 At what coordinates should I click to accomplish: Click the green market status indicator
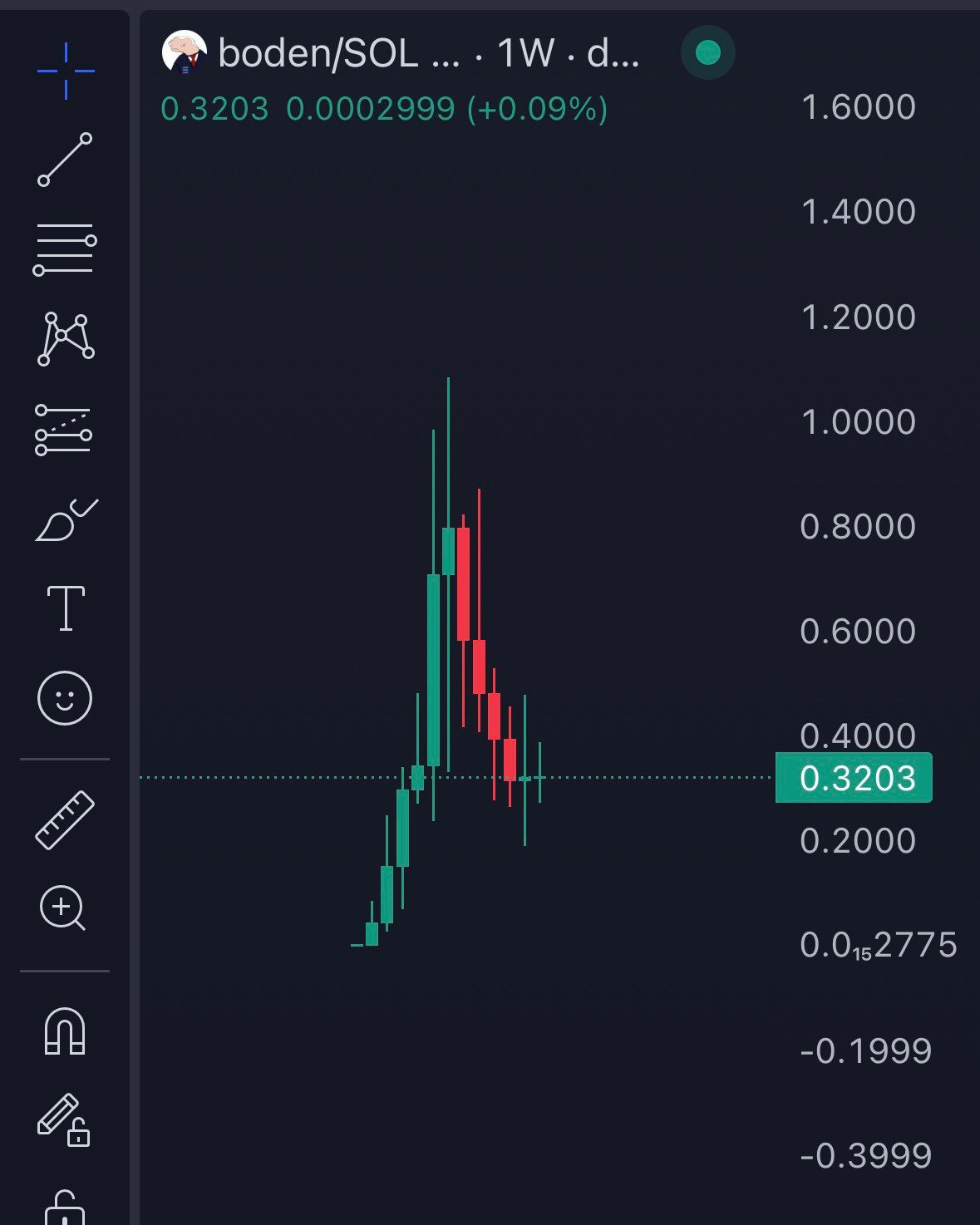pos(707,52)
